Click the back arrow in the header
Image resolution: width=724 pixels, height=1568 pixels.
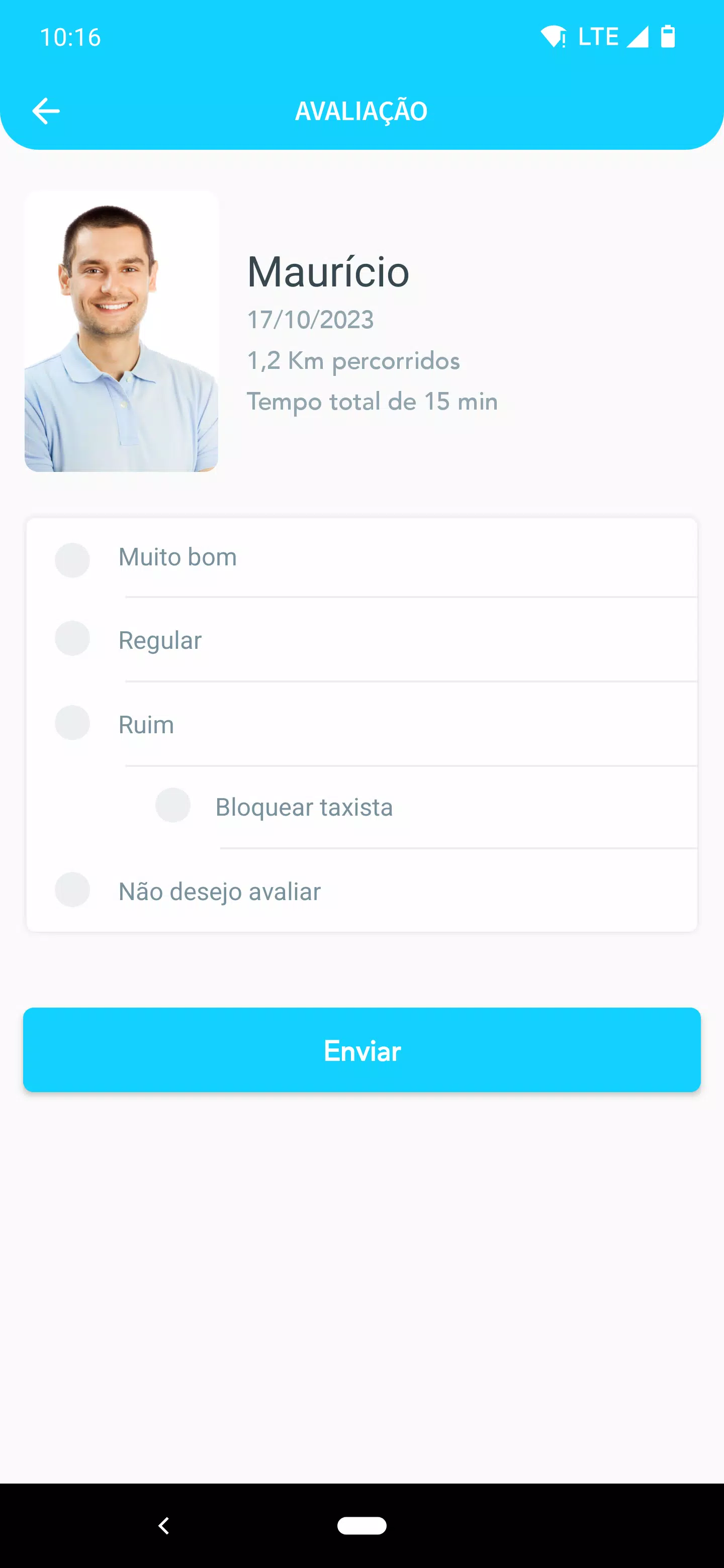46,110
